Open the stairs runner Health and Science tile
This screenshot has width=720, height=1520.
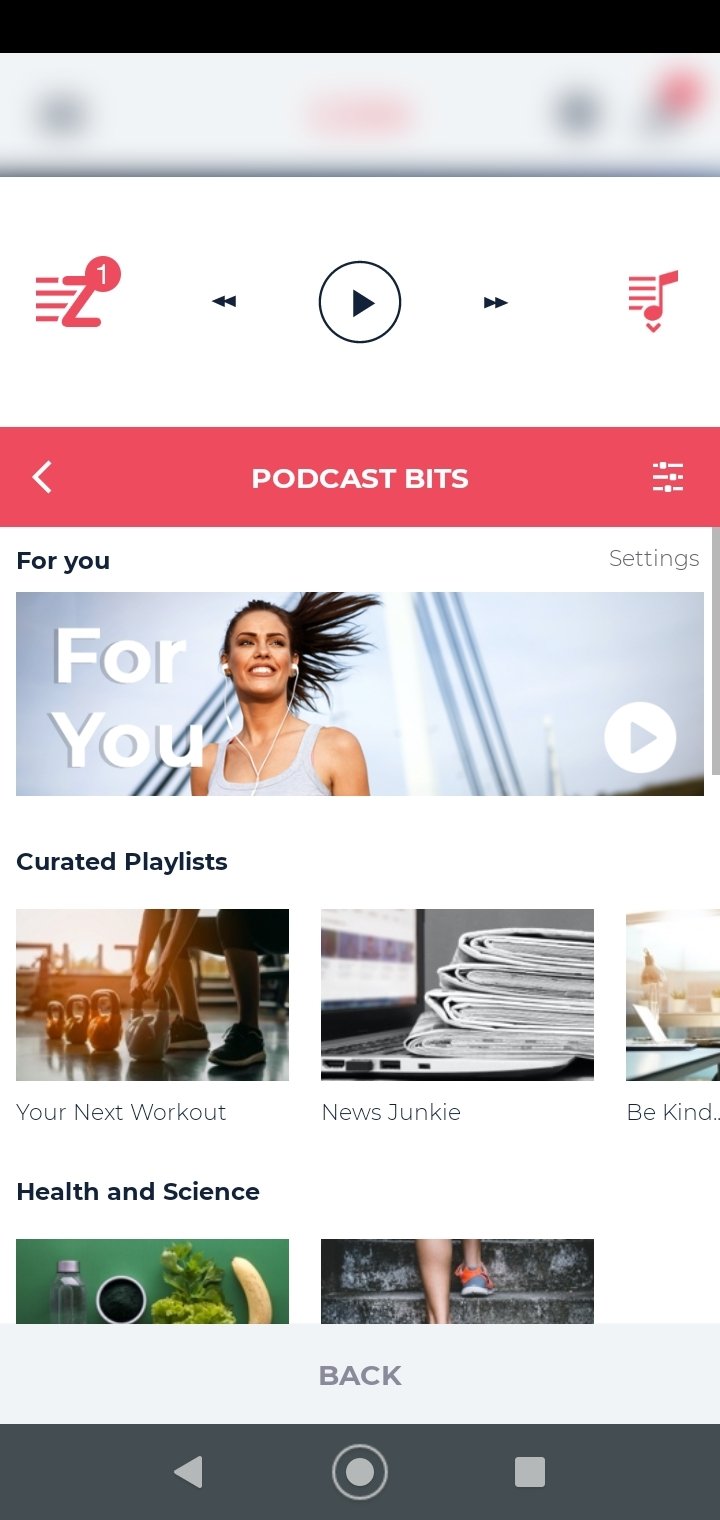(457, 1282)
